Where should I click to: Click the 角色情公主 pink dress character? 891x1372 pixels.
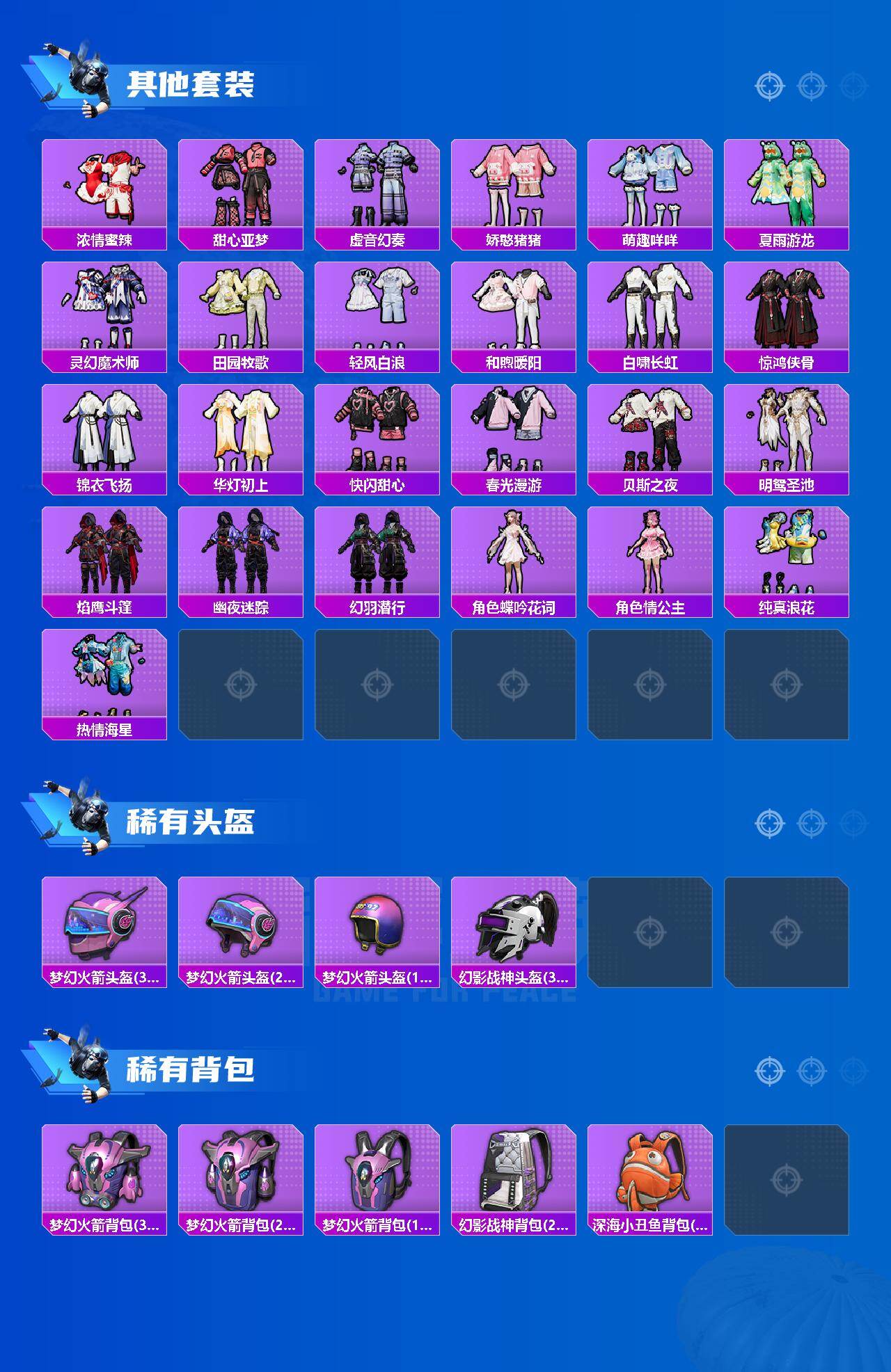coord(653,553)
